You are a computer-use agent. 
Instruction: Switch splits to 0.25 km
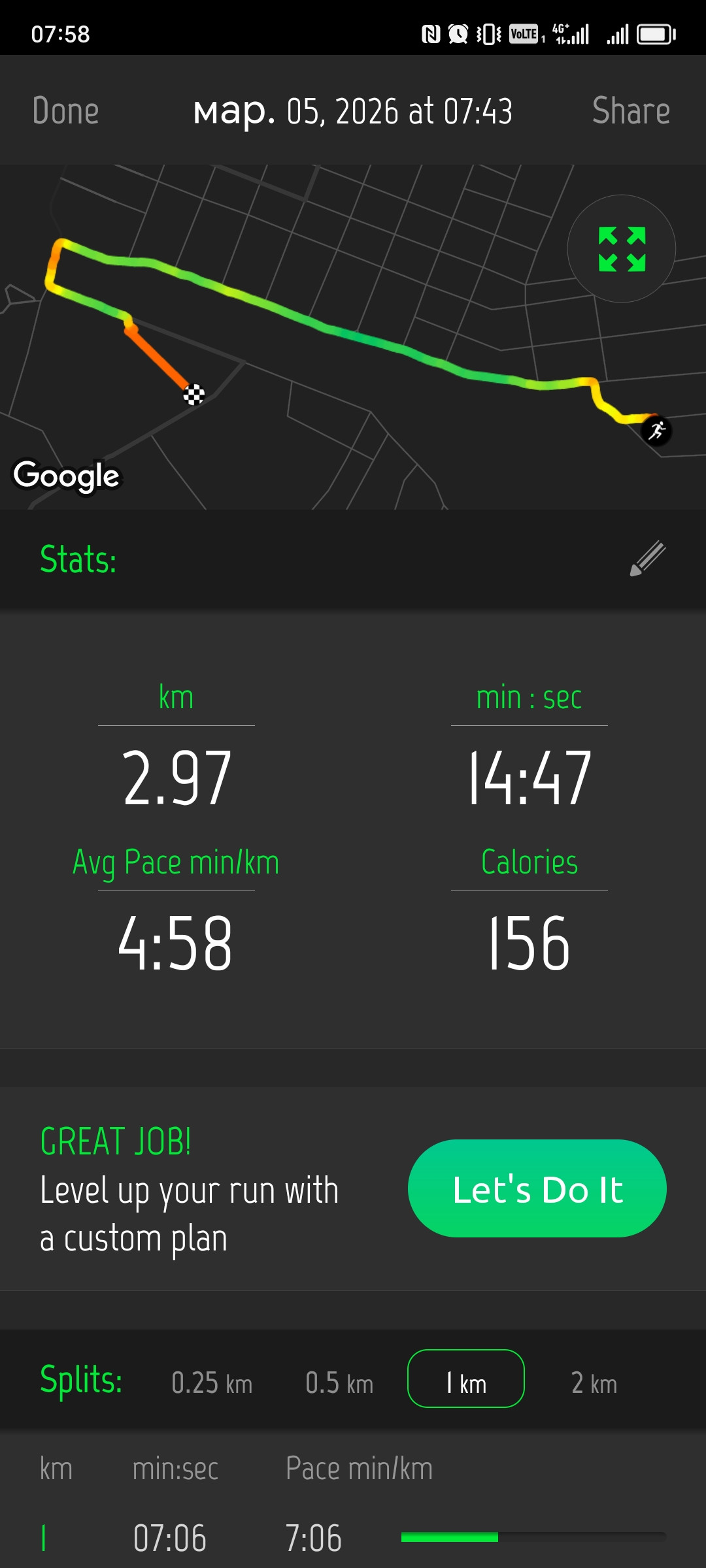[x=212, y=1383]
